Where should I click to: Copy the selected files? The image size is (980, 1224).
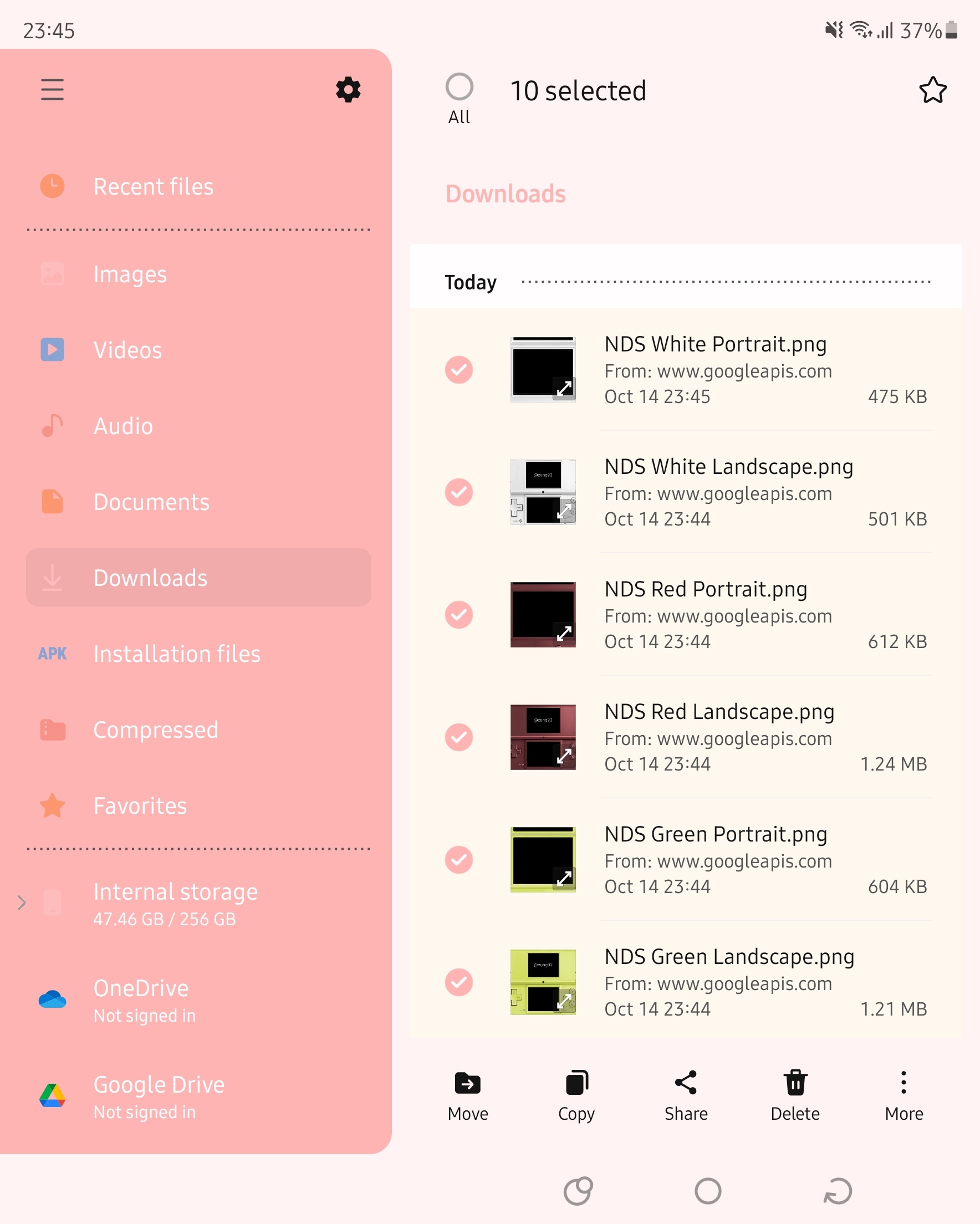coord(576,1096)
